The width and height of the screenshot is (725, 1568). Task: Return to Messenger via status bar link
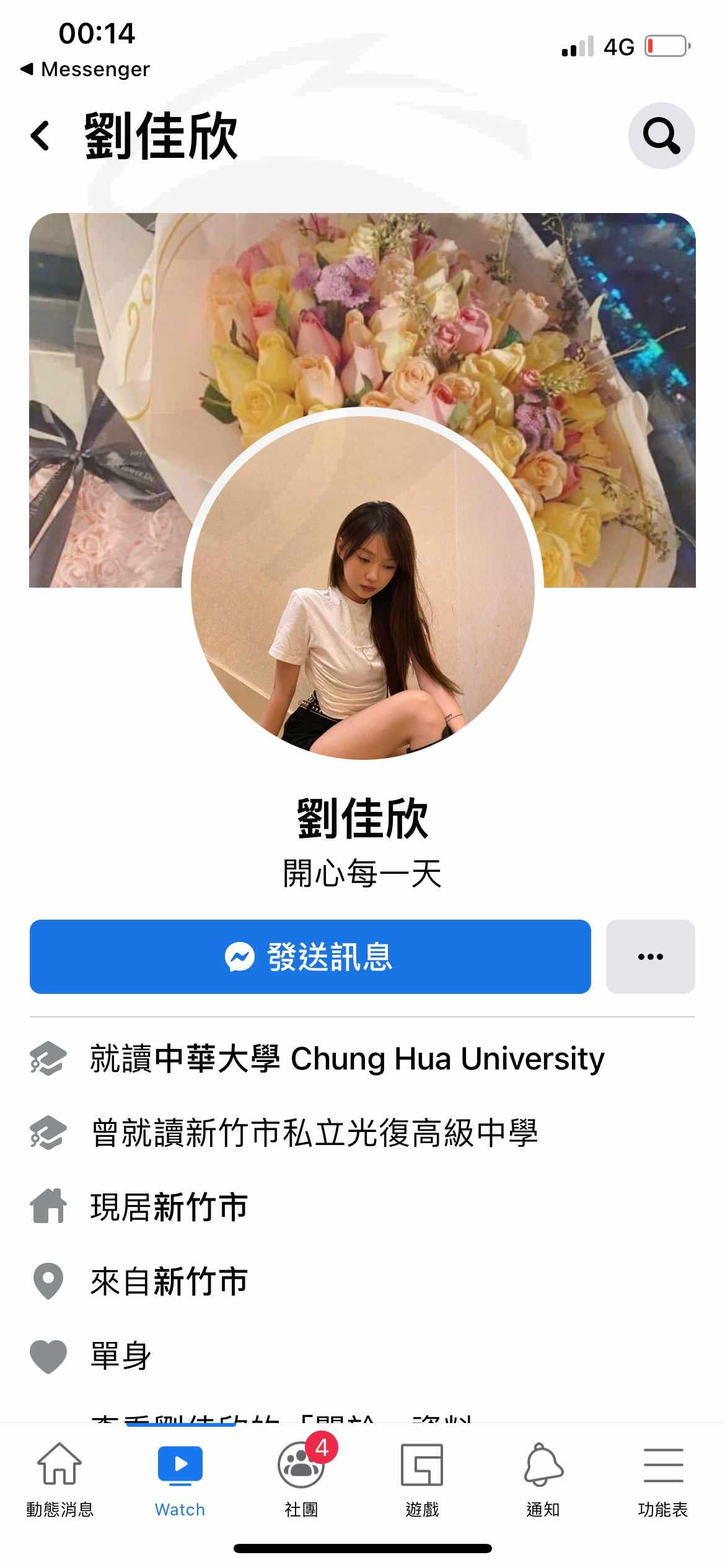[85, 69]
